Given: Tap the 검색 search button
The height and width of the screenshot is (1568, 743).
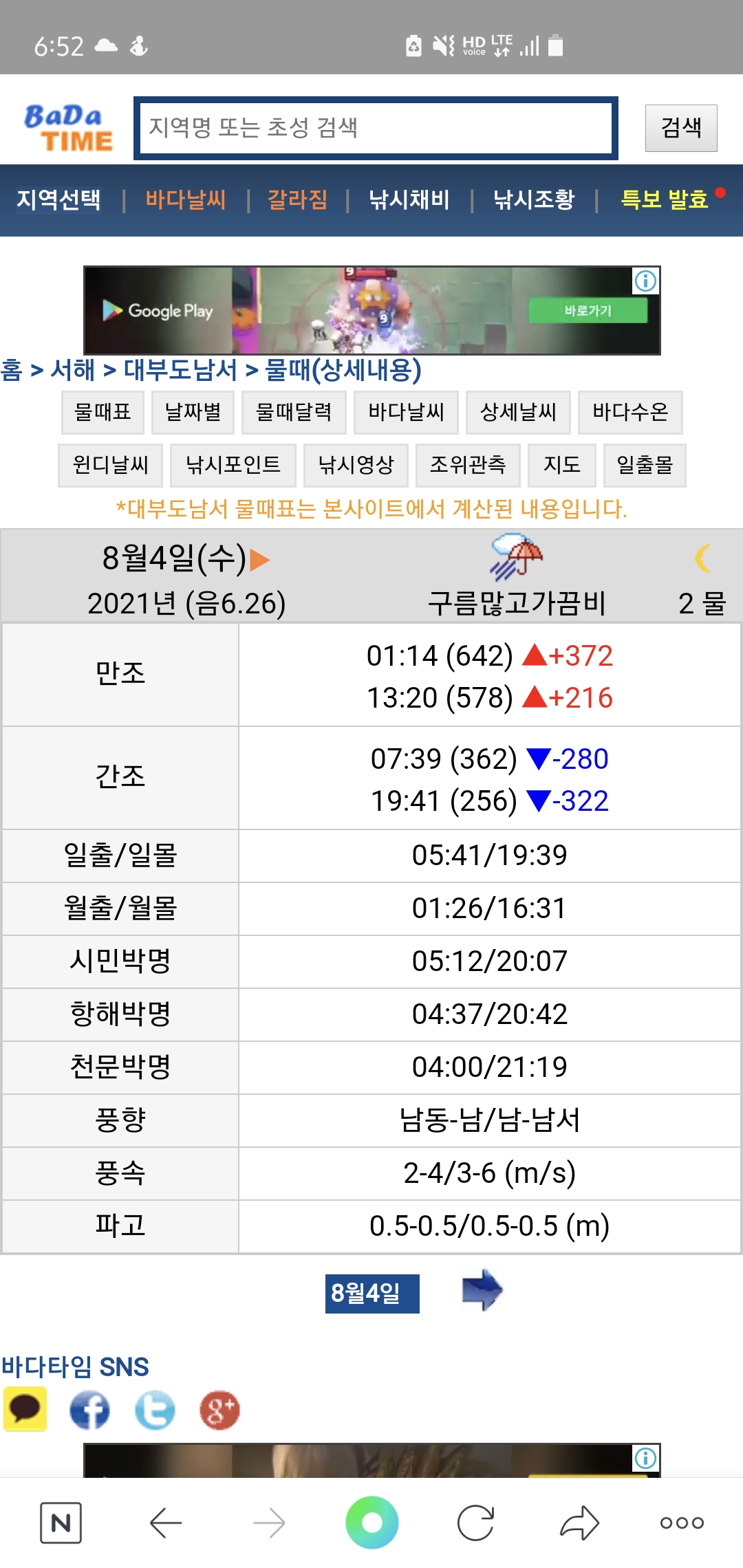Looking at the screenshot, I should [681, 128].
